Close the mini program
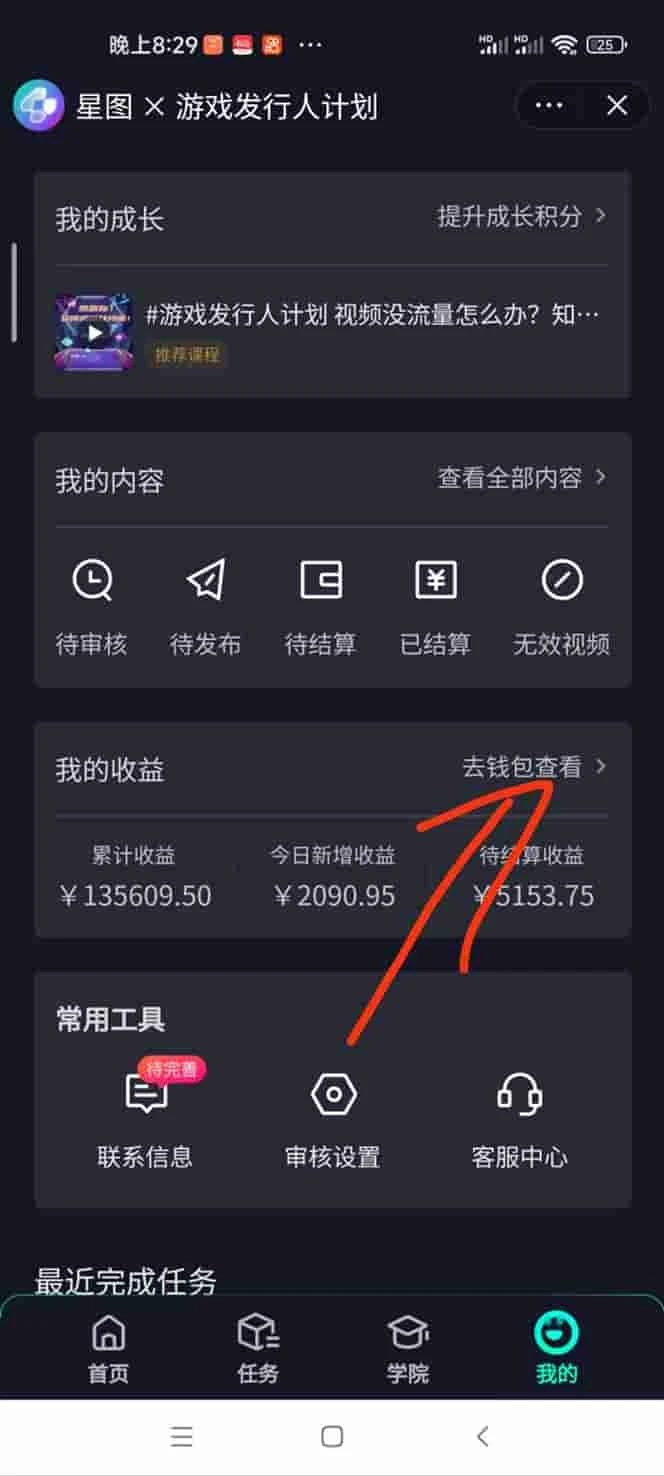The image size is (664, 1476). [617, 106]
